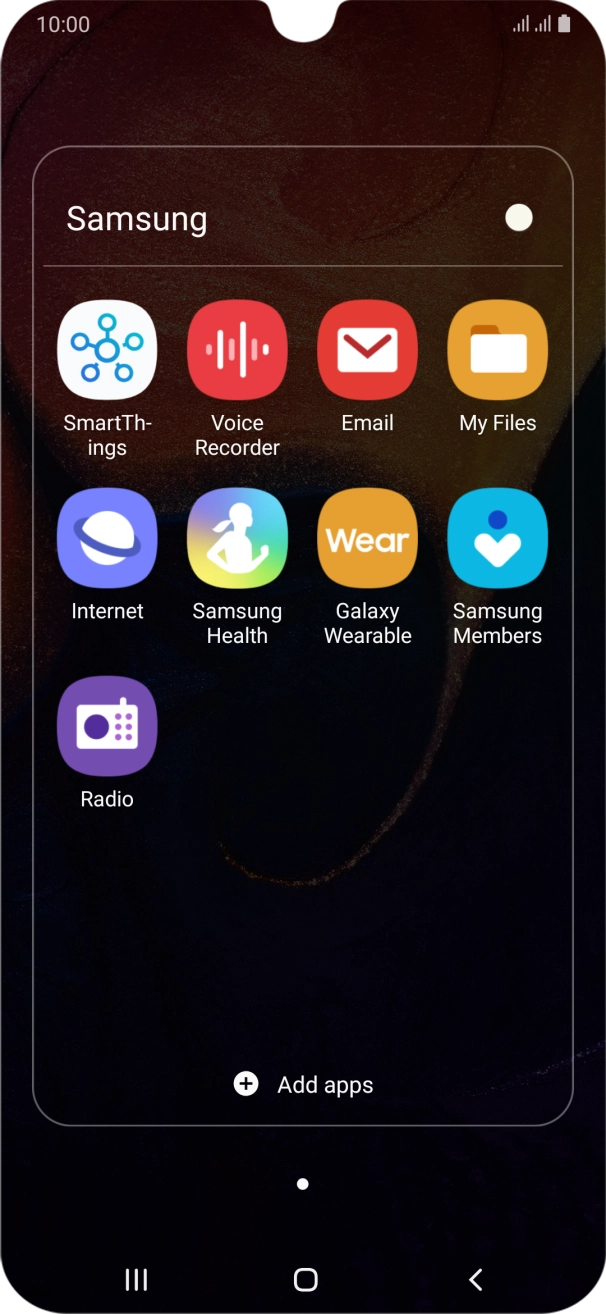Viewport: 606px width, 1314px height.
Task: Go back with the navigation bar
Action: 476,1279
